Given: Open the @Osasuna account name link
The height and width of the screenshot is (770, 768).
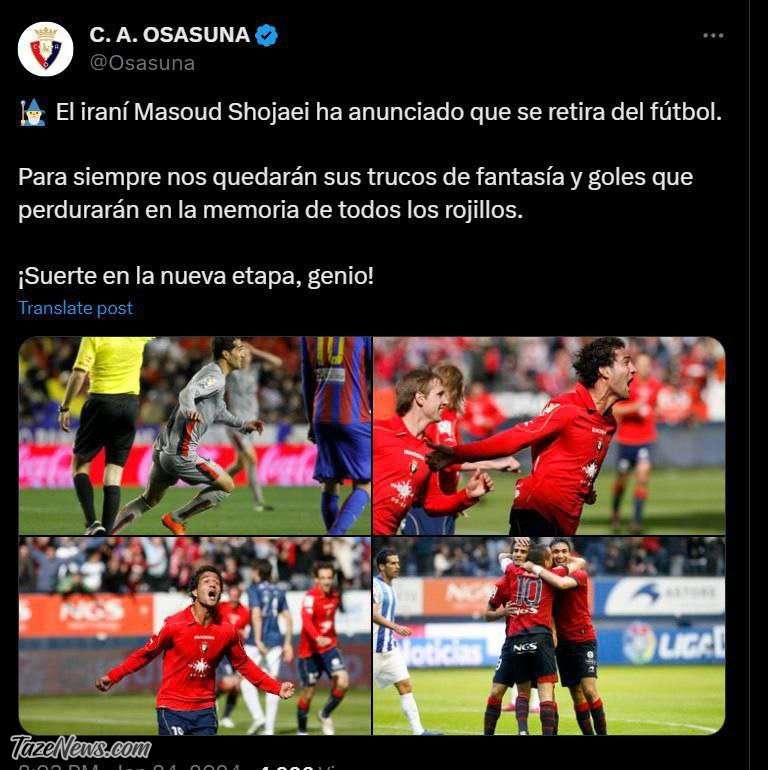Looking at the screenshot, I should point(142,63).
